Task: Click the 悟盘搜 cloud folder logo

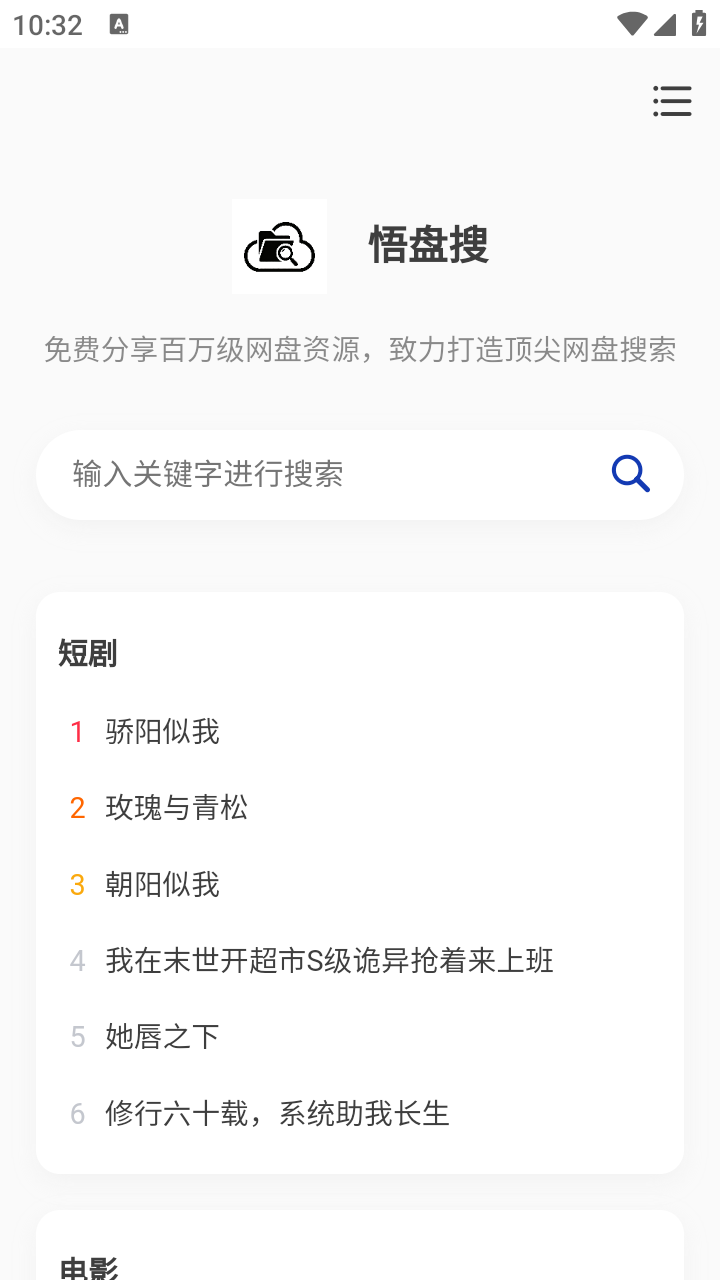Action: point(279,246)
